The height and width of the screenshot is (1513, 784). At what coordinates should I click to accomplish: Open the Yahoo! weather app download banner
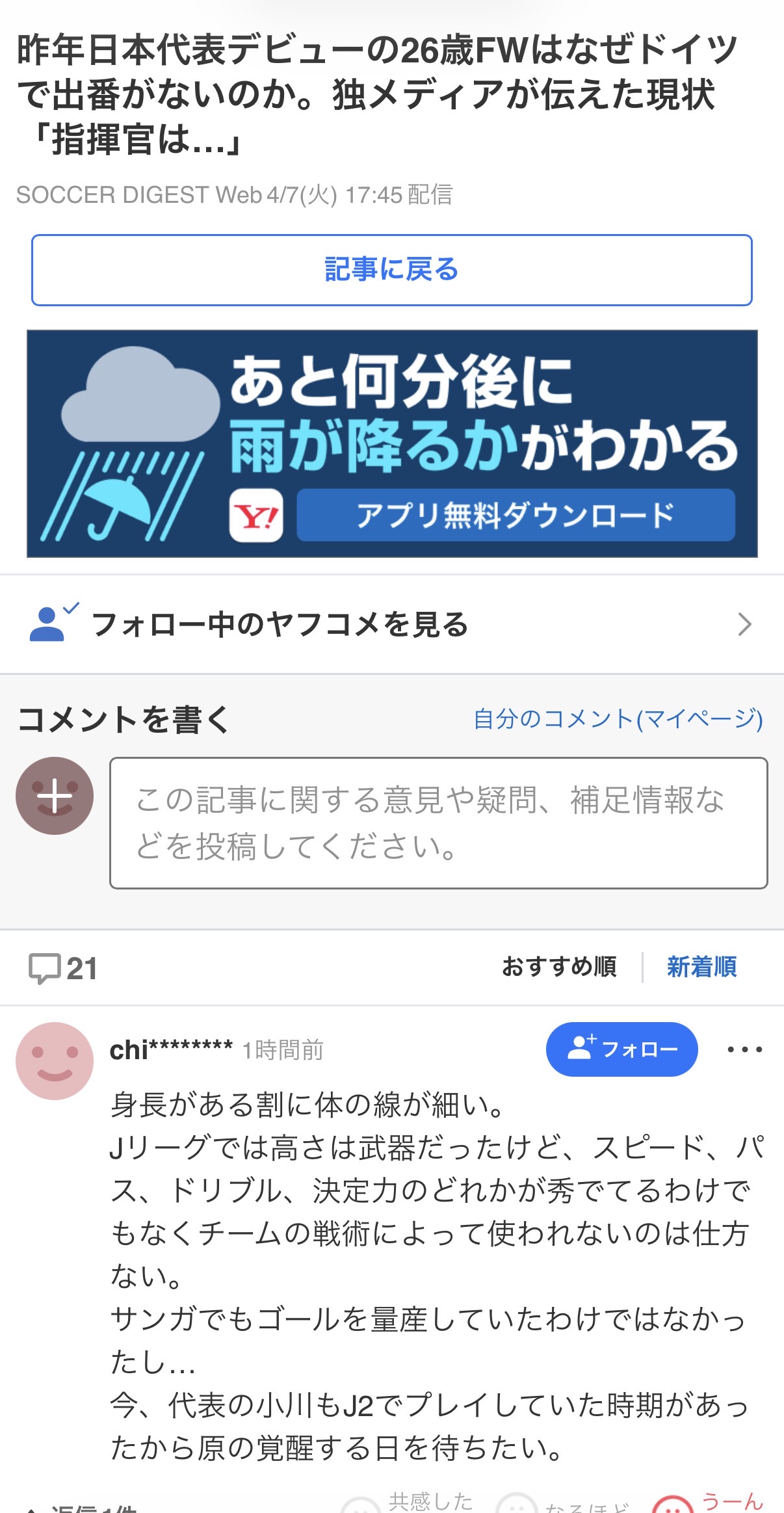pyautogui.click(x=391, y=443)
